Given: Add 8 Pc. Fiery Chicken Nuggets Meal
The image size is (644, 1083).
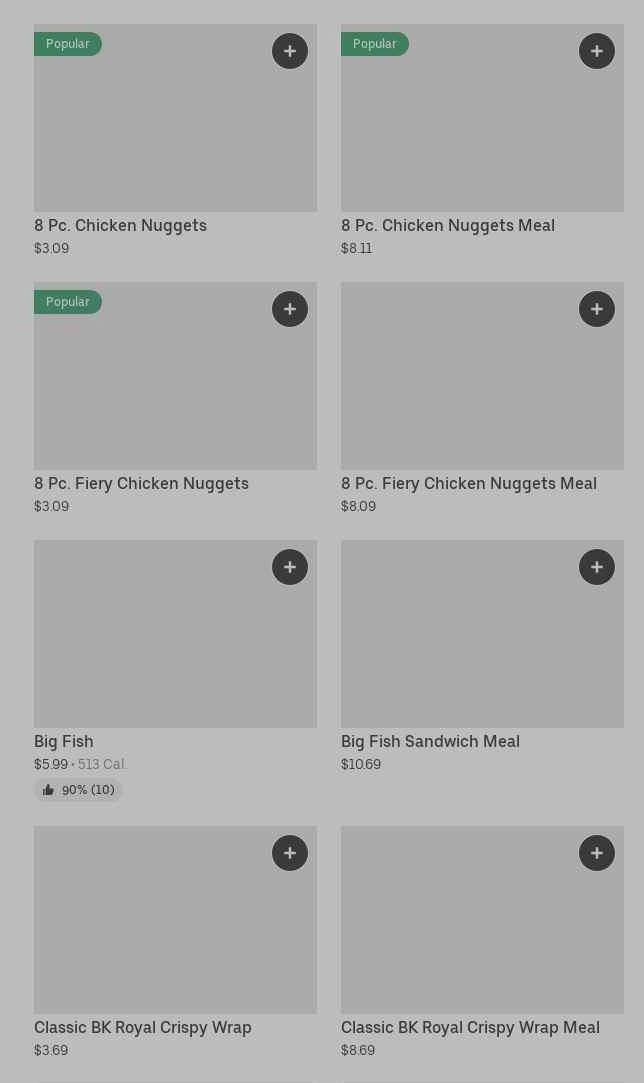Looking at the screenshot, I should coord(597,309).
